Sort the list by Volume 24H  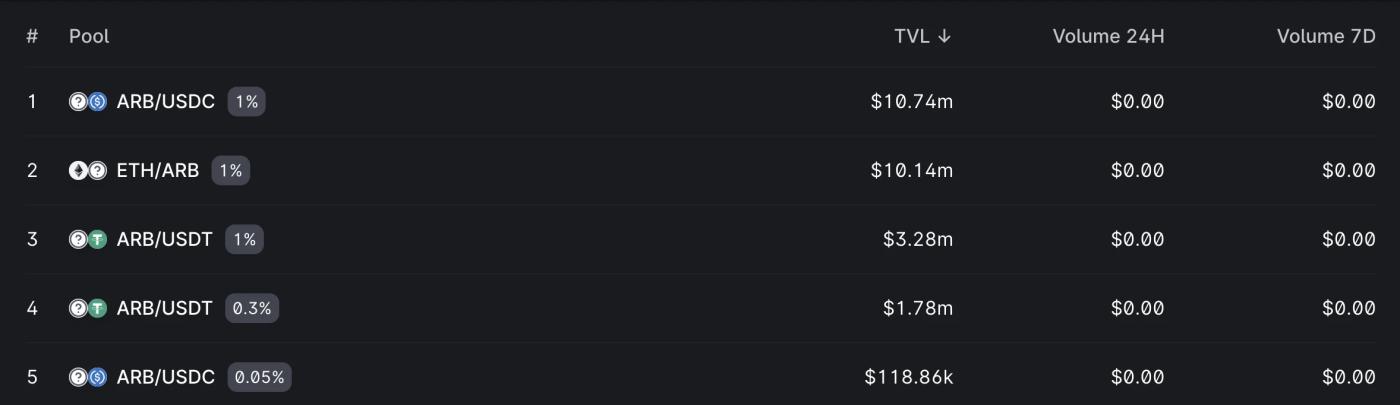(x=1108, y=36)
